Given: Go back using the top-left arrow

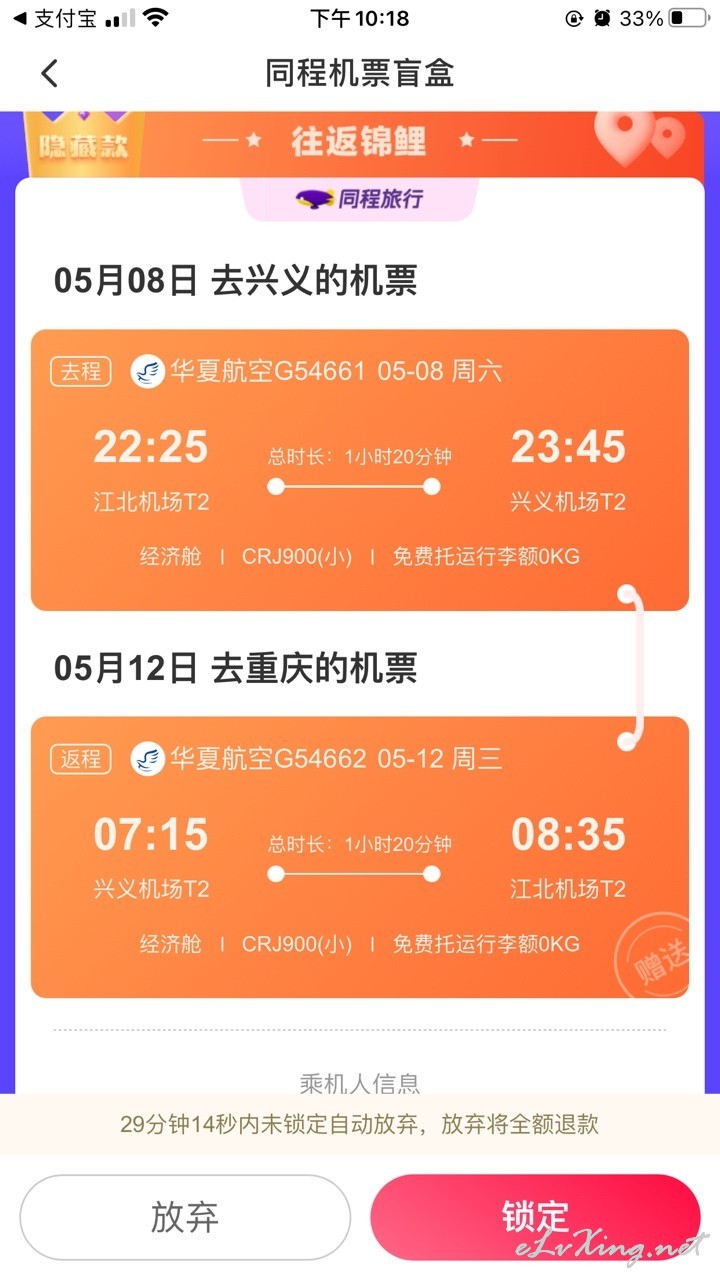Looking at the screenshot, I should point(50,73).
